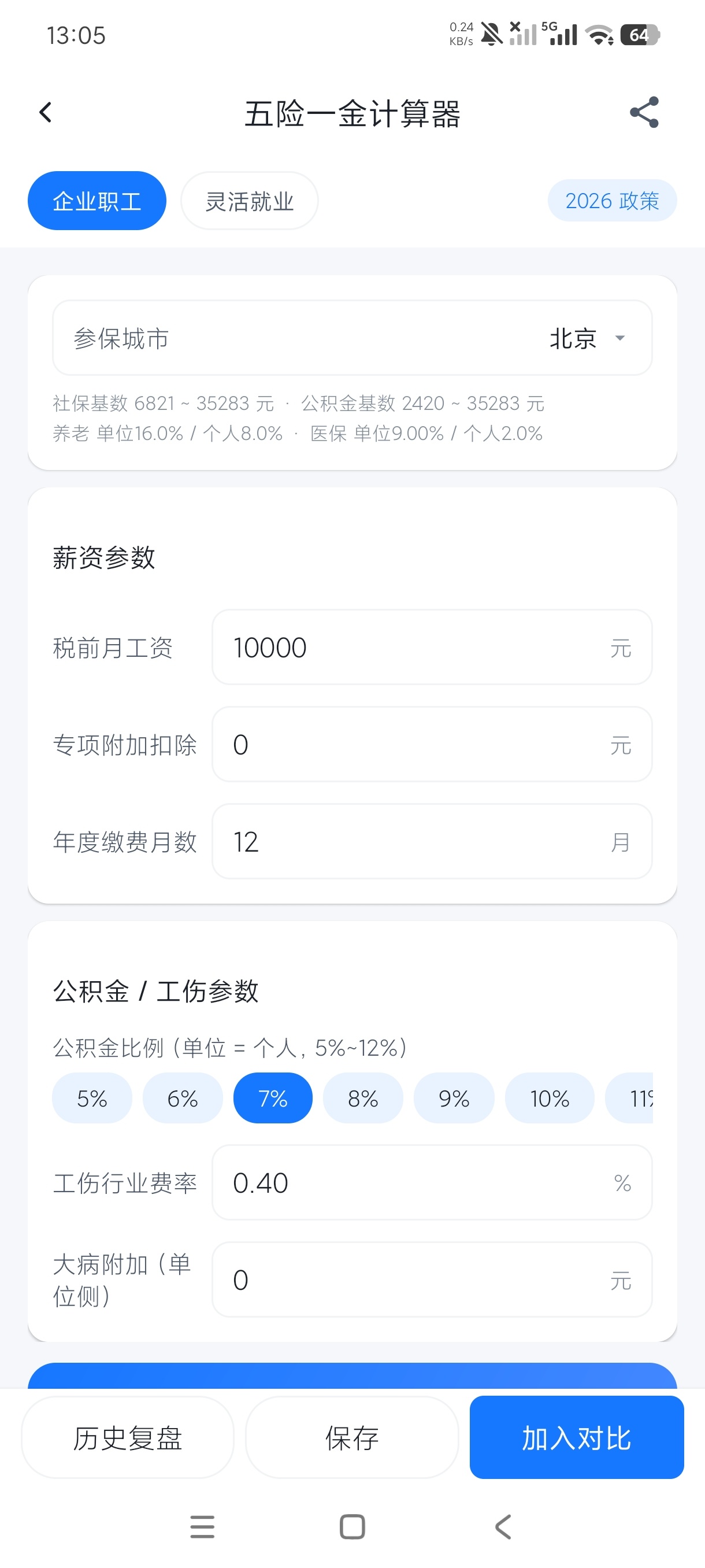Expand the 参保城市 dropdown showing 北京
This screenshot has width=705, height=1568.
pyautogui.click(x=352, y=338)
